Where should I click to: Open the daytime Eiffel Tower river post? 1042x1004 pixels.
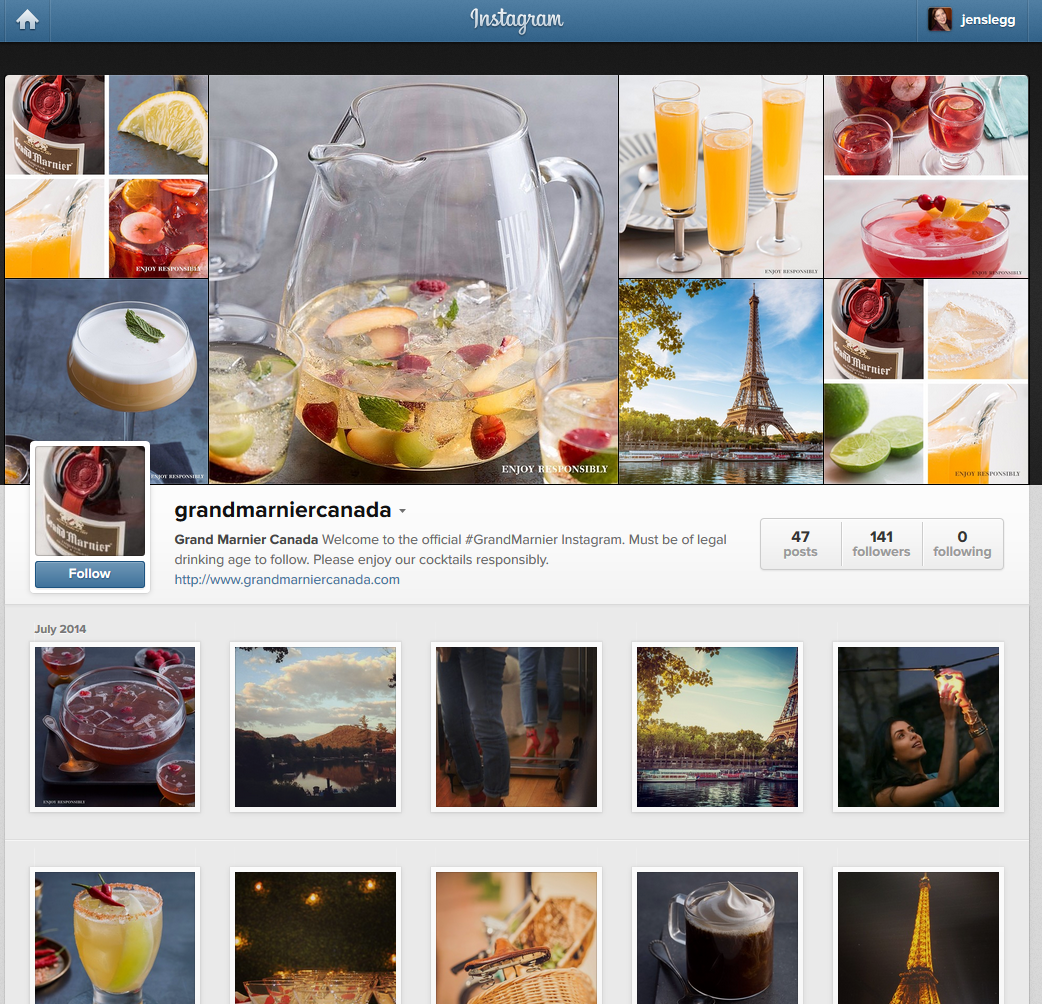click(x=717, y=726)
